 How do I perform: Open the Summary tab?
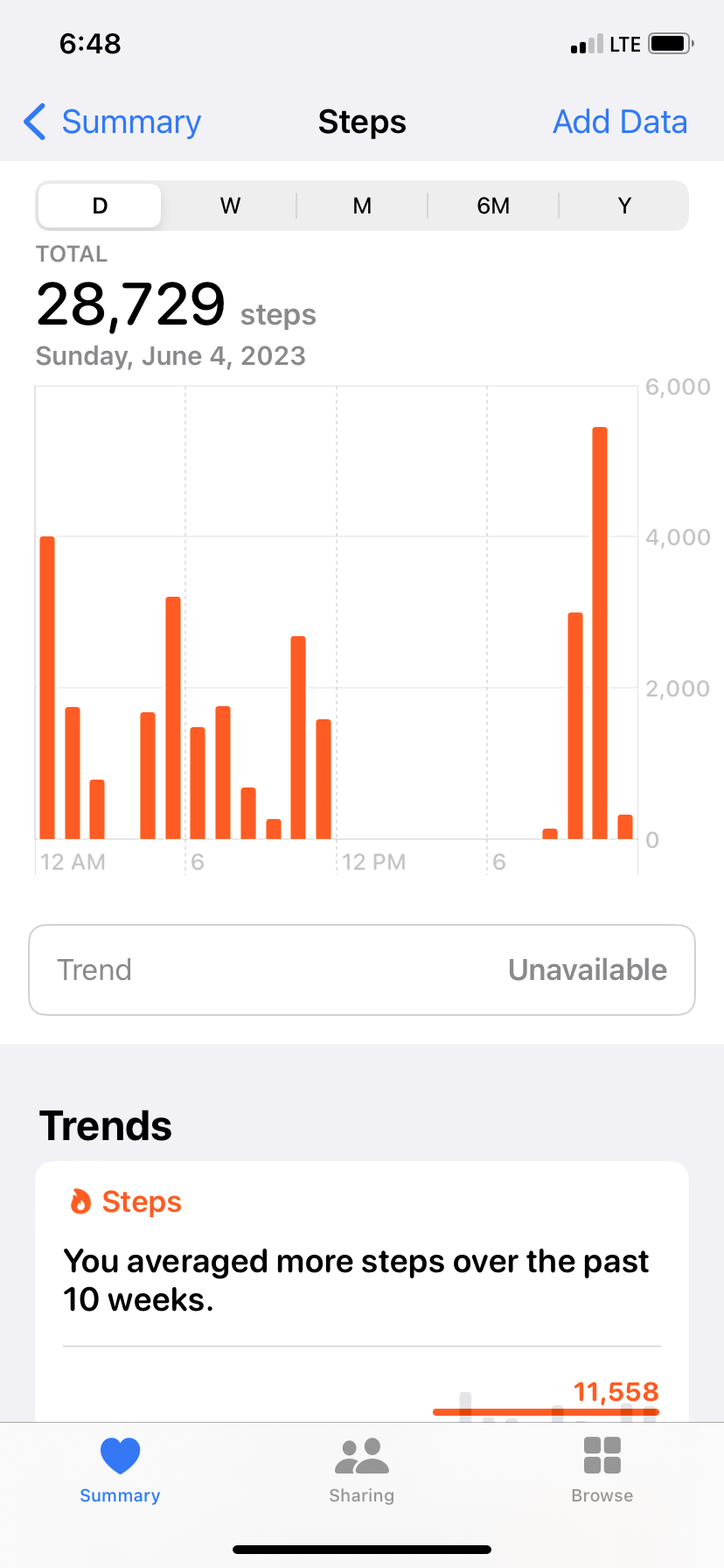(x=120, y=1470)
